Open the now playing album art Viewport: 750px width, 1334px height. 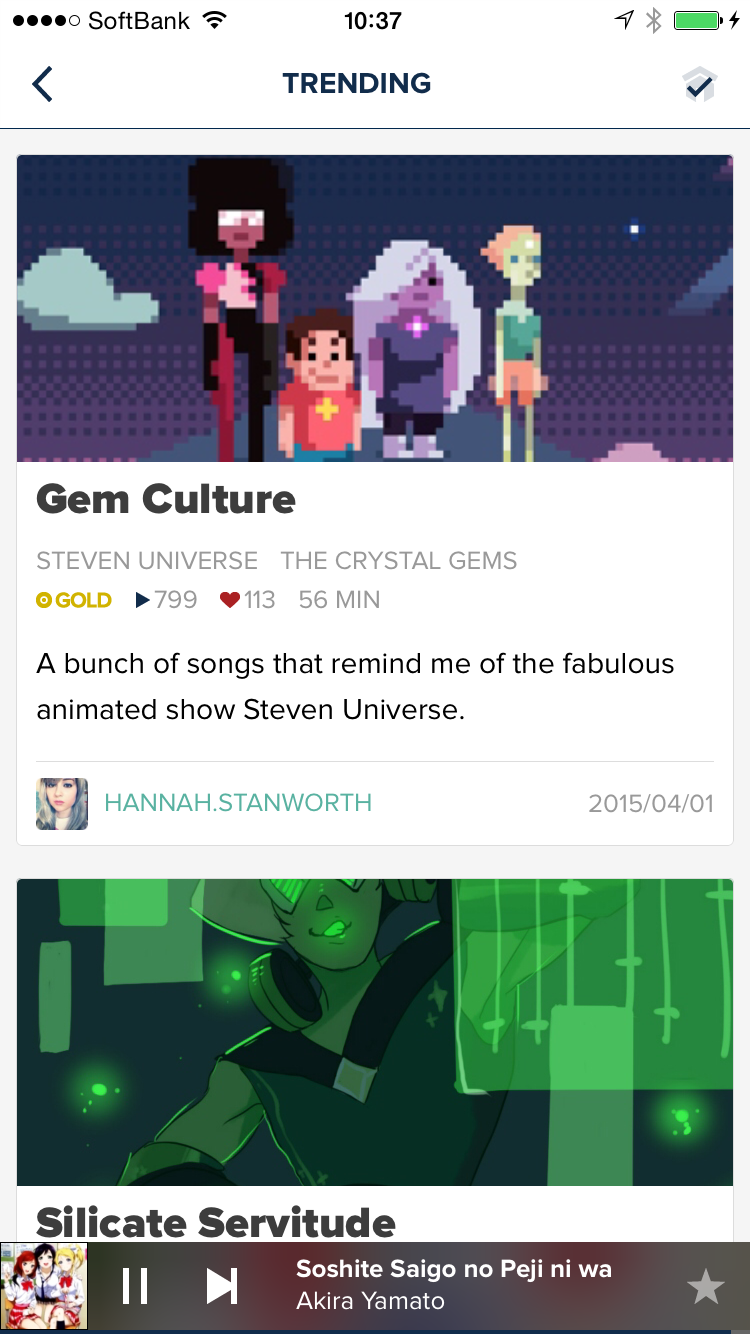point(44,1286)
